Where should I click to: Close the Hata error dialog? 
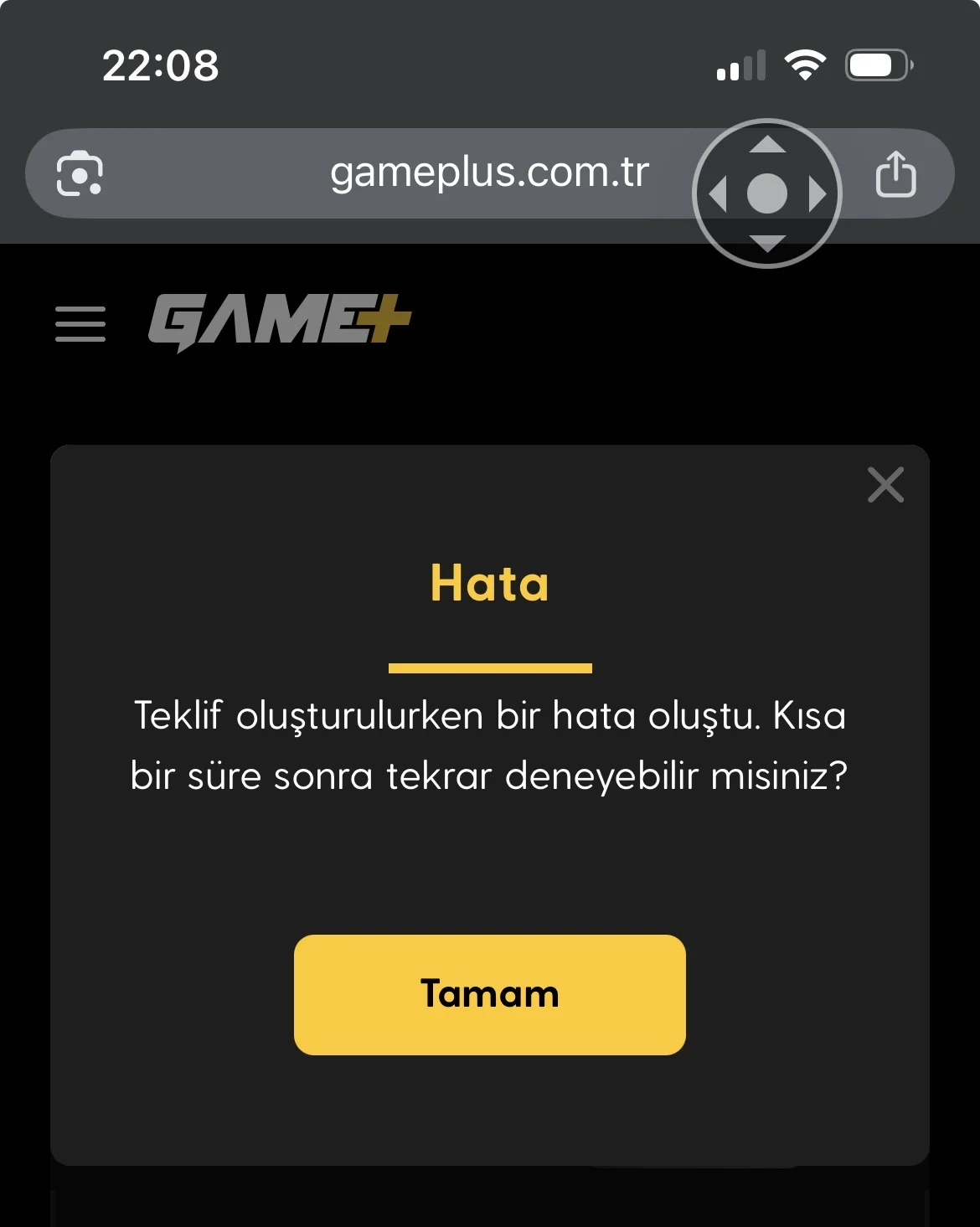click(x=885, y=485)
